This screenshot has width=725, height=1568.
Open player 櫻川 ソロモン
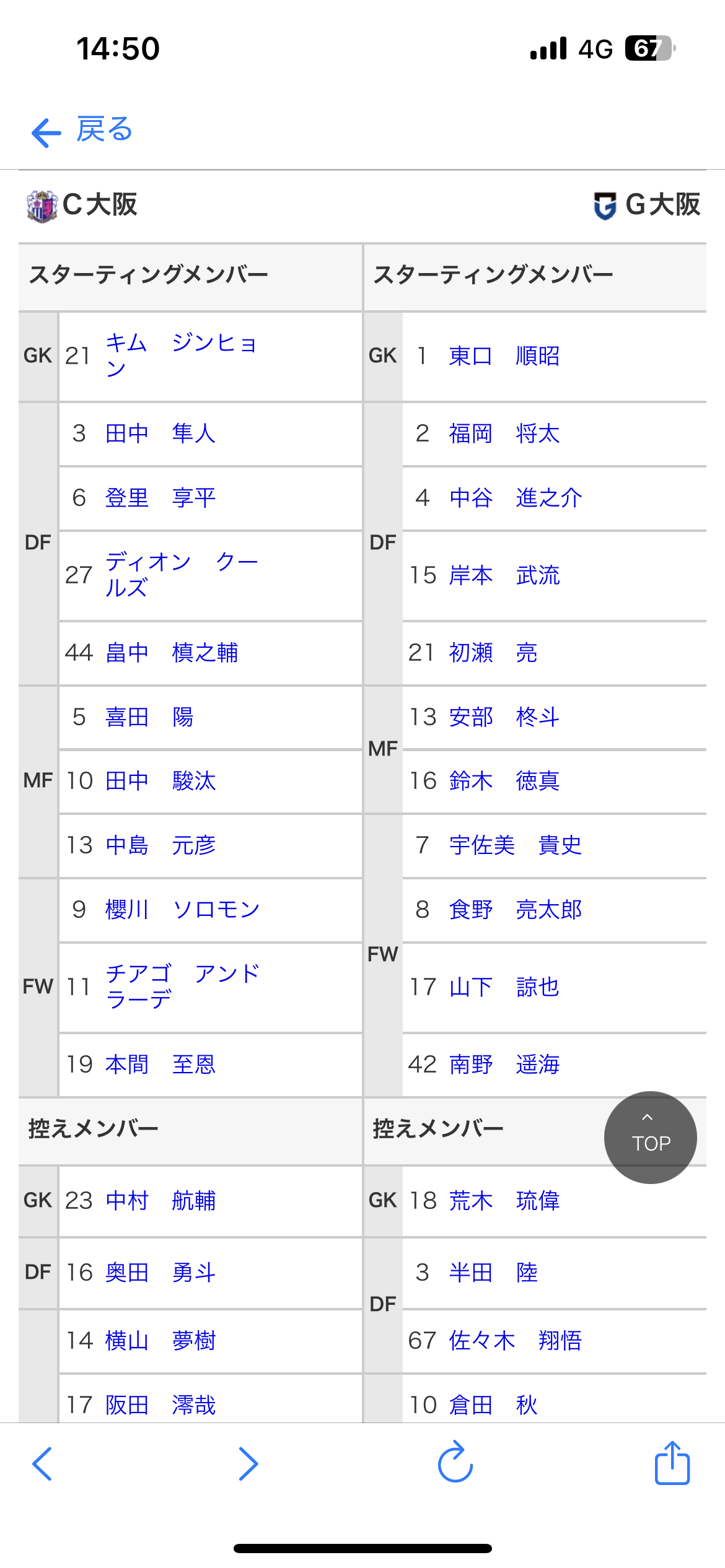point(182,910)
